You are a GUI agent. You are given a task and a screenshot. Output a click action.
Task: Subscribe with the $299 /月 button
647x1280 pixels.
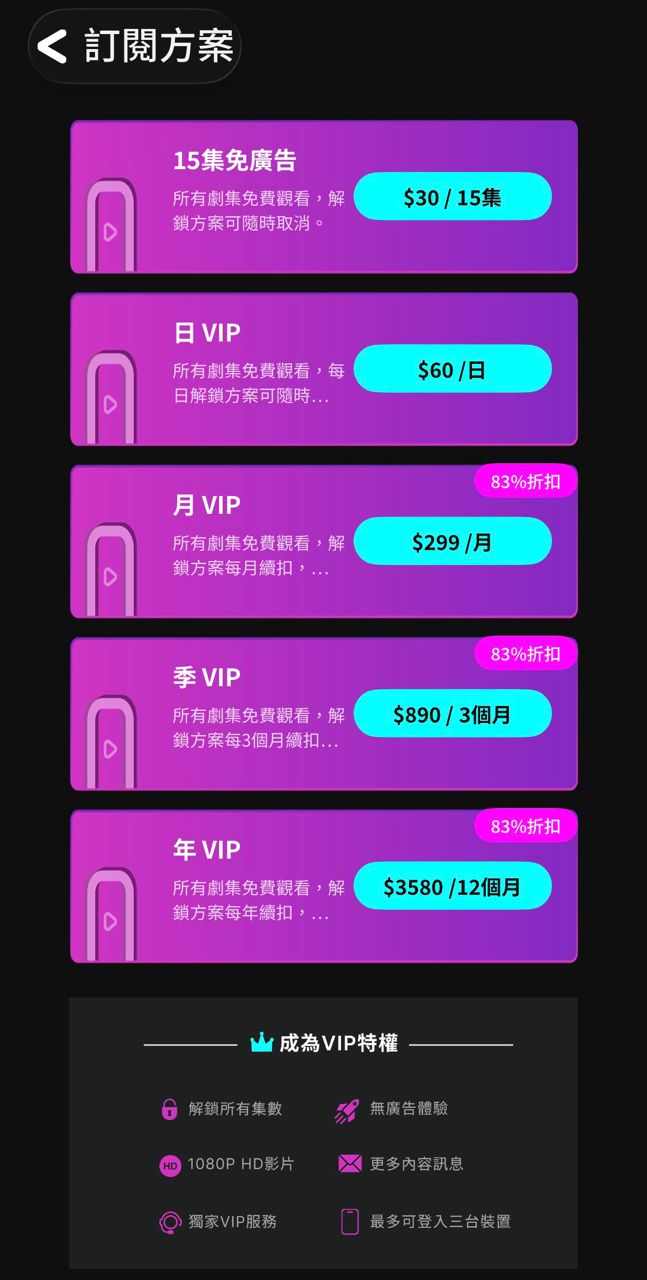point(452,542)
